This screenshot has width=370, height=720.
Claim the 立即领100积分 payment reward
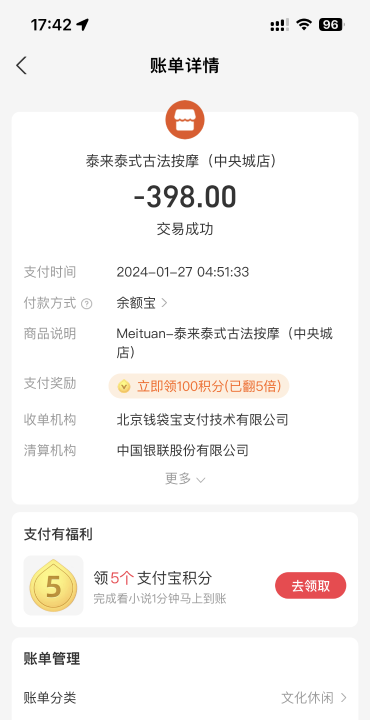[x=199, y=386]
